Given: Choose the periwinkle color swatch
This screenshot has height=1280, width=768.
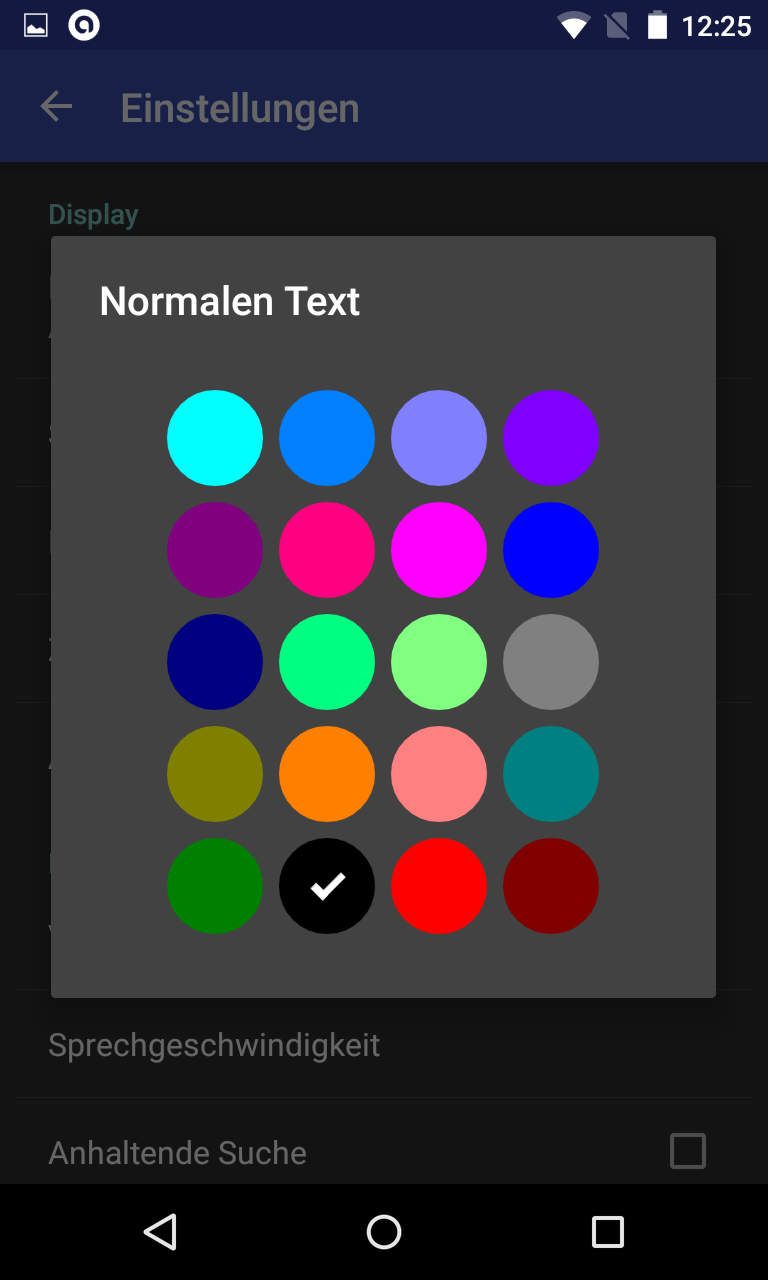Looking at the screenshot, I should click(x=439, y=438).
